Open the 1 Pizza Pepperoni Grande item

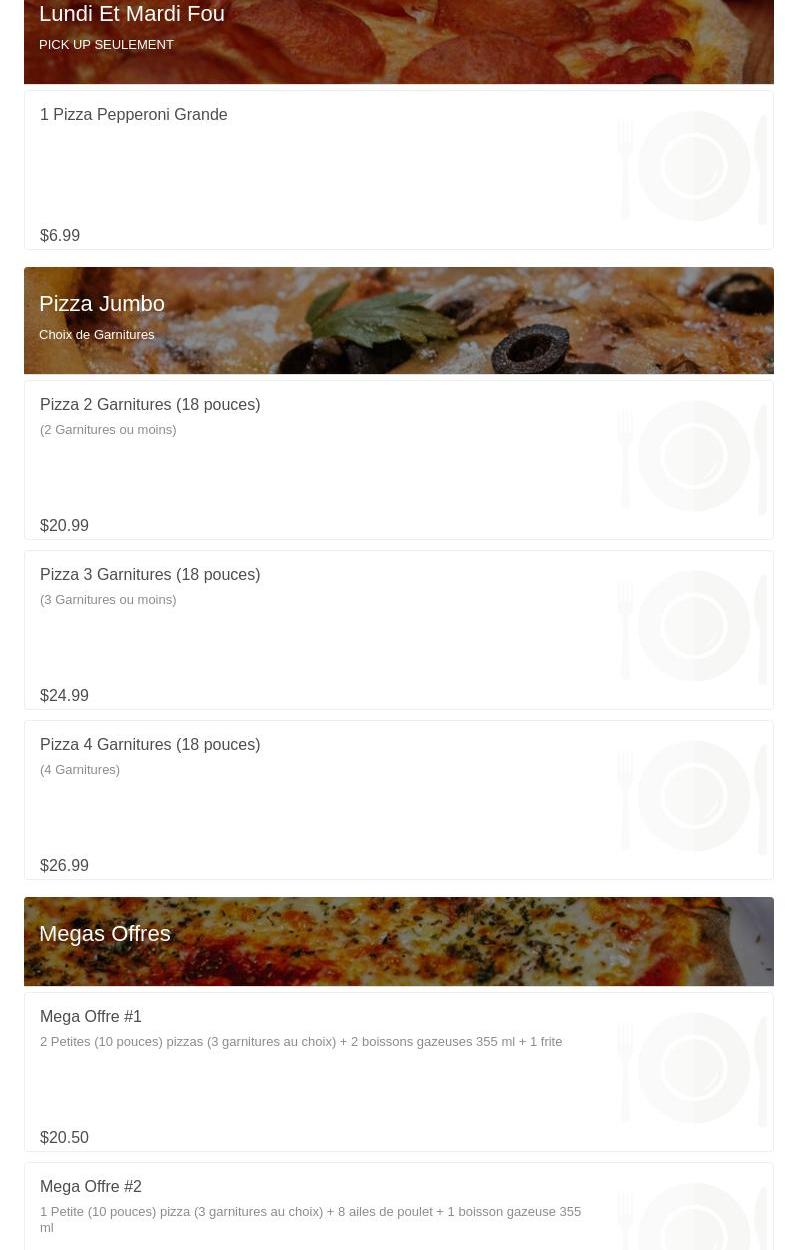(x=134, y=115)
